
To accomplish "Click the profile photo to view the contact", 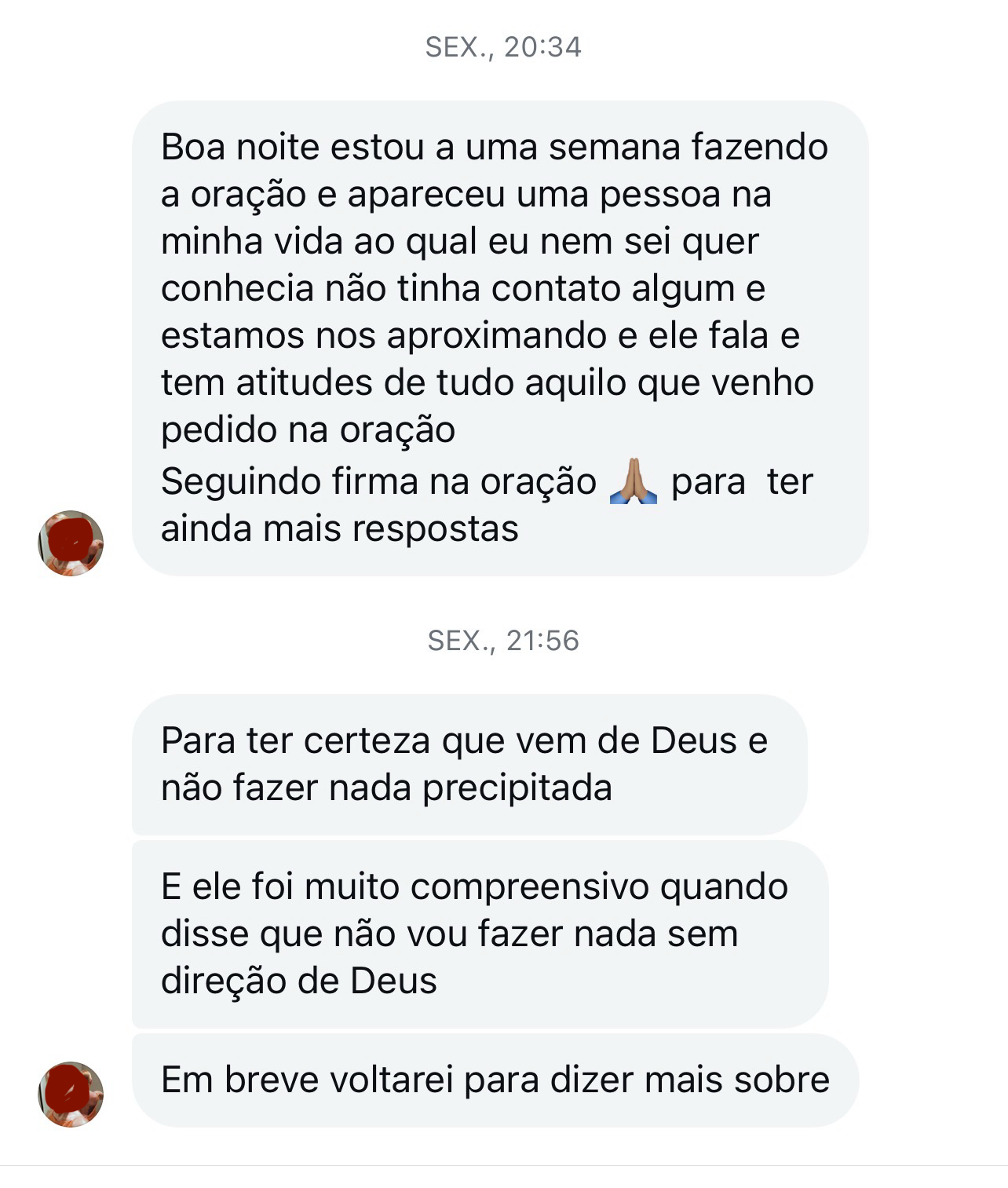I will tap(70, 543).
